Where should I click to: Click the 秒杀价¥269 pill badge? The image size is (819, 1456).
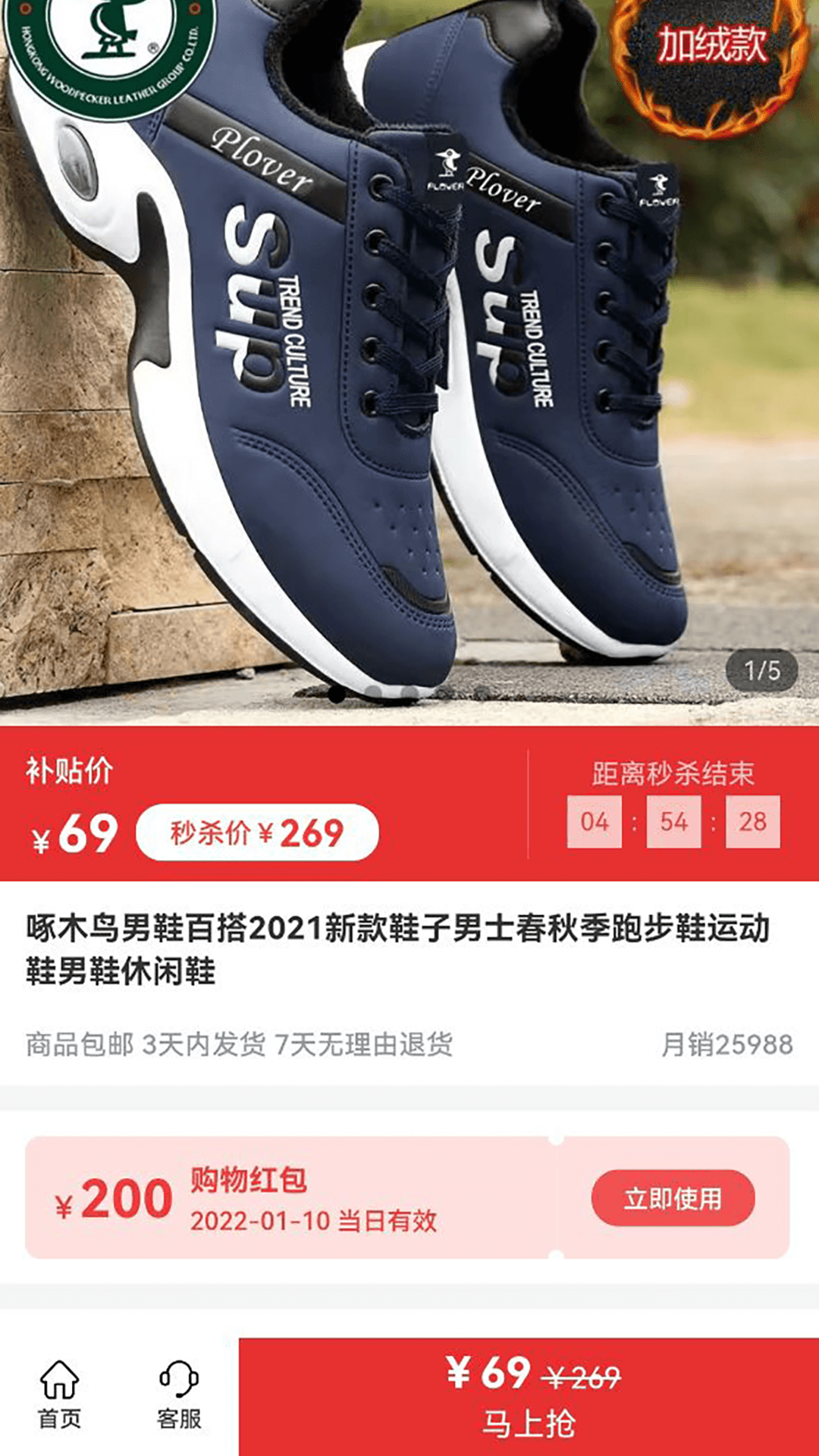tap(258, 830)
